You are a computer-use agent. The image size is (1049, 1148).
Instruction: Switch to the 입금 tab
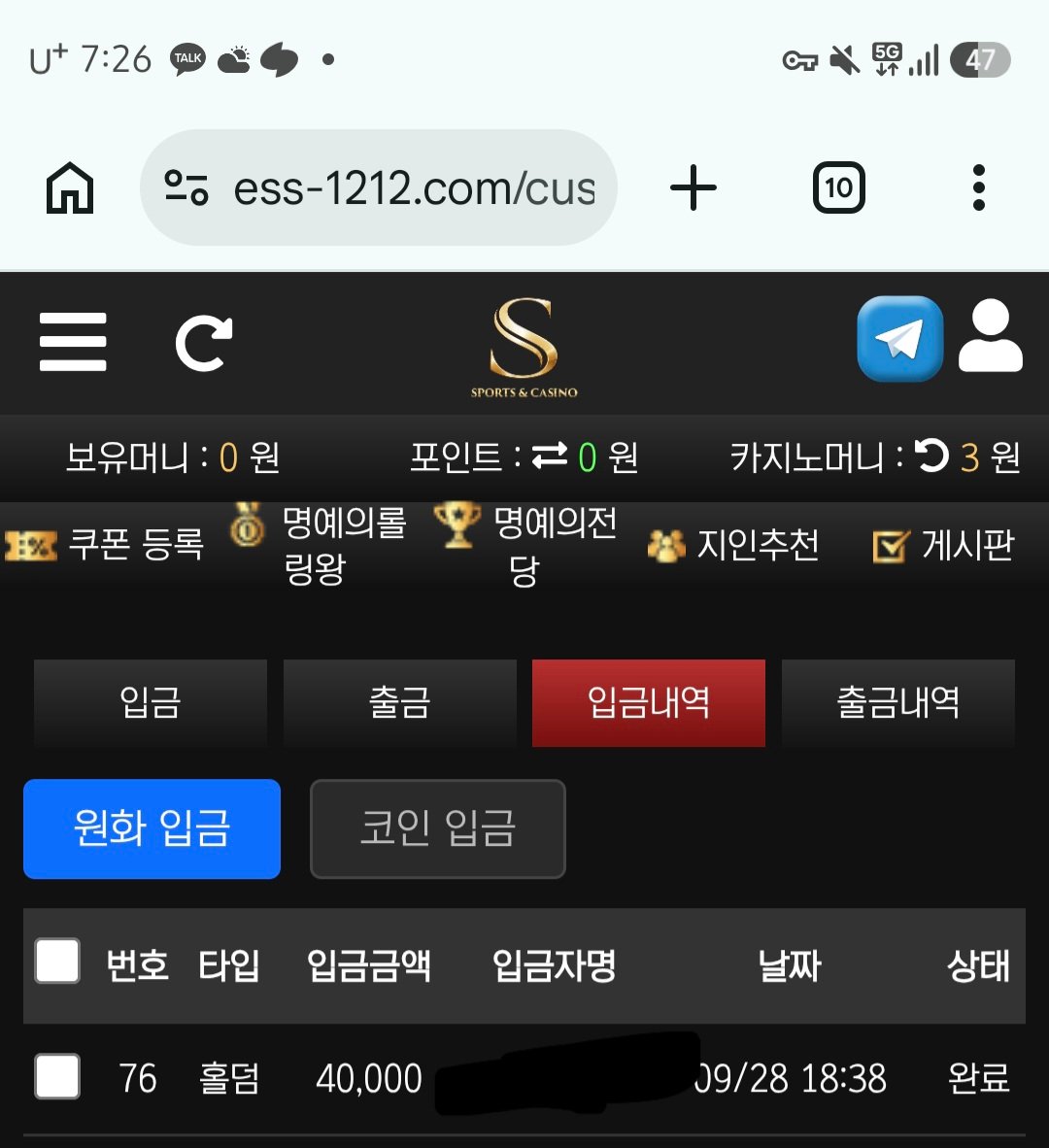tap(151, 703)
